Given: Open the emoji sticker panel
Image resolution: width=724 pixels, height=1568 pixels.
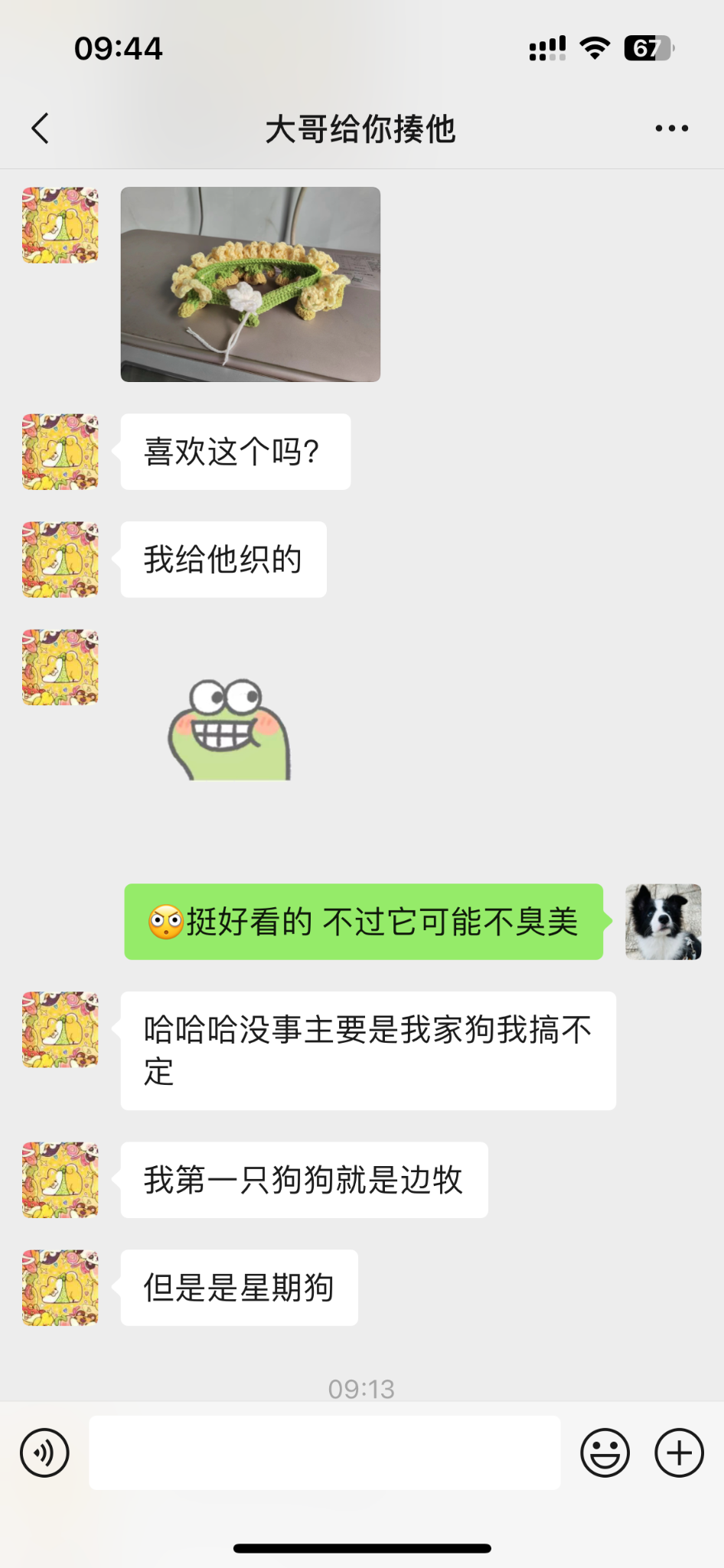Looking at the screenshot, I should tap(605, 1452).
